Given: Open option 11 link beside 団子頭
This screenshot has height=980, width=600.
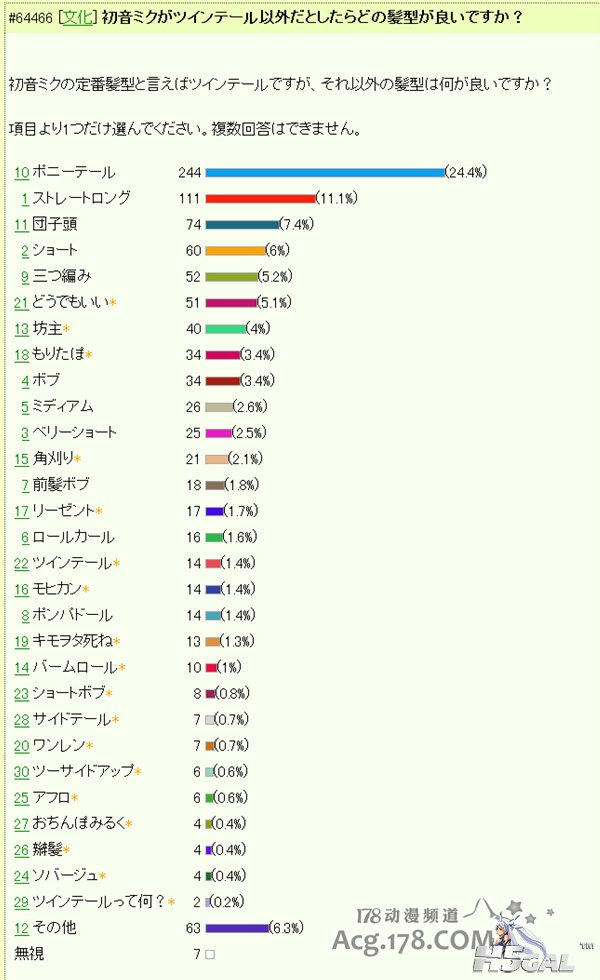Looking at the screenshot, I should pyautogui.click(x=22, y=225).
